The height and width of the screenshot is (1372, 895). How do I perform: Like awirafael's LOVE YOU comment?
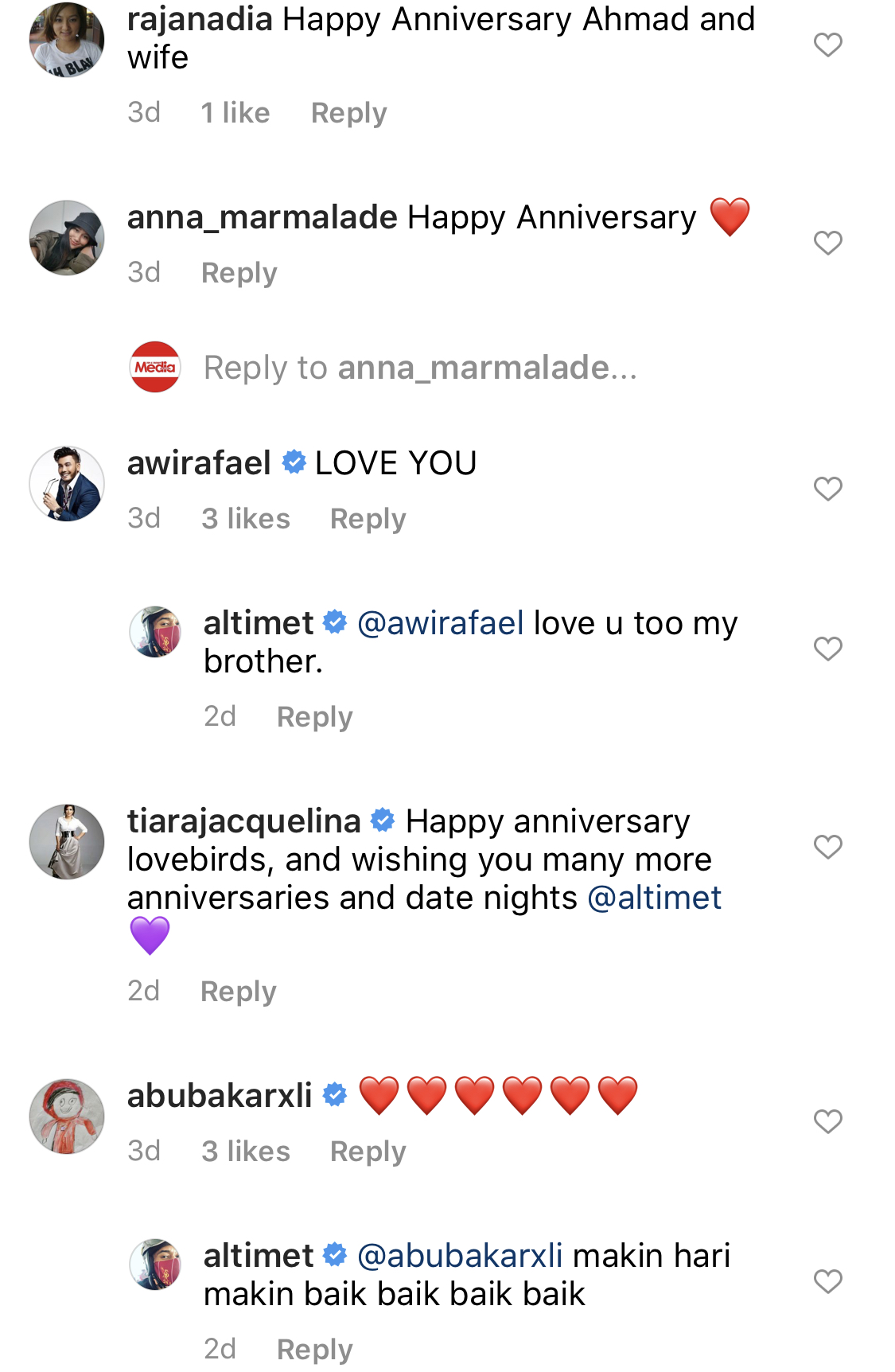pyautogui.click(x=827, y=489)
